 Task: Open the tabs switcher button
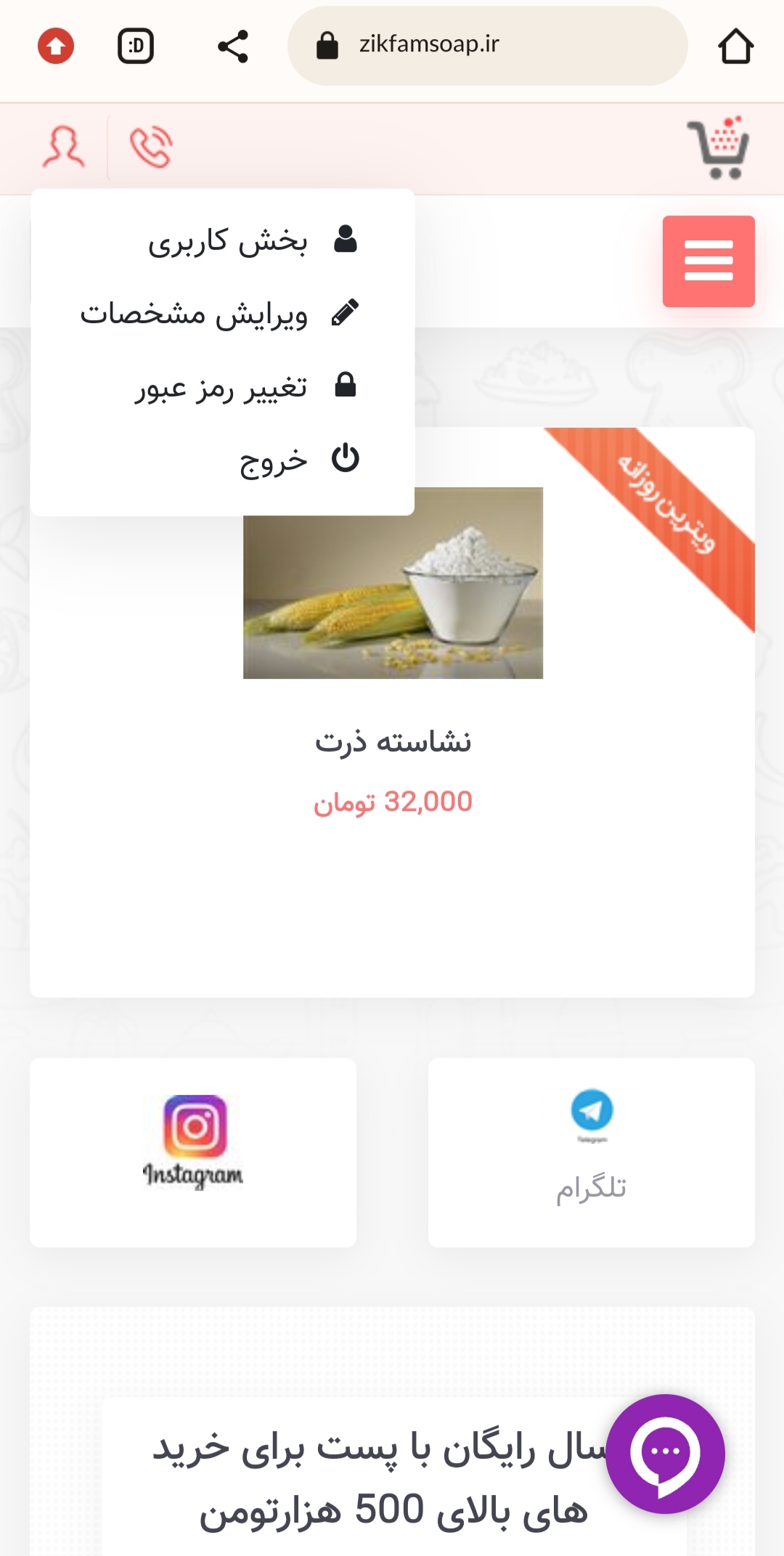point(136,46)
